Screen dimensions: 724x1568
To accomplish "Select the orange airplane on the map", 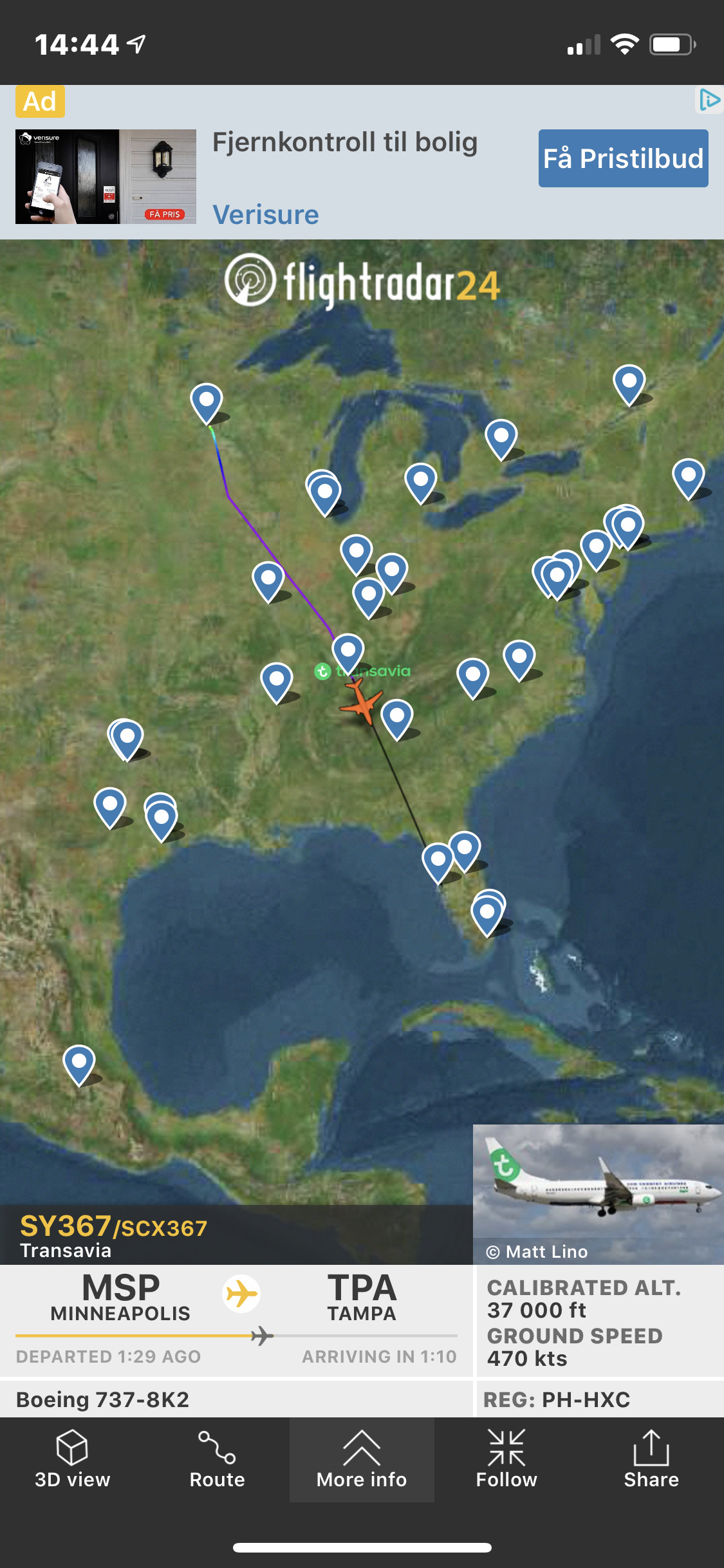I will [x=362, y=700].
